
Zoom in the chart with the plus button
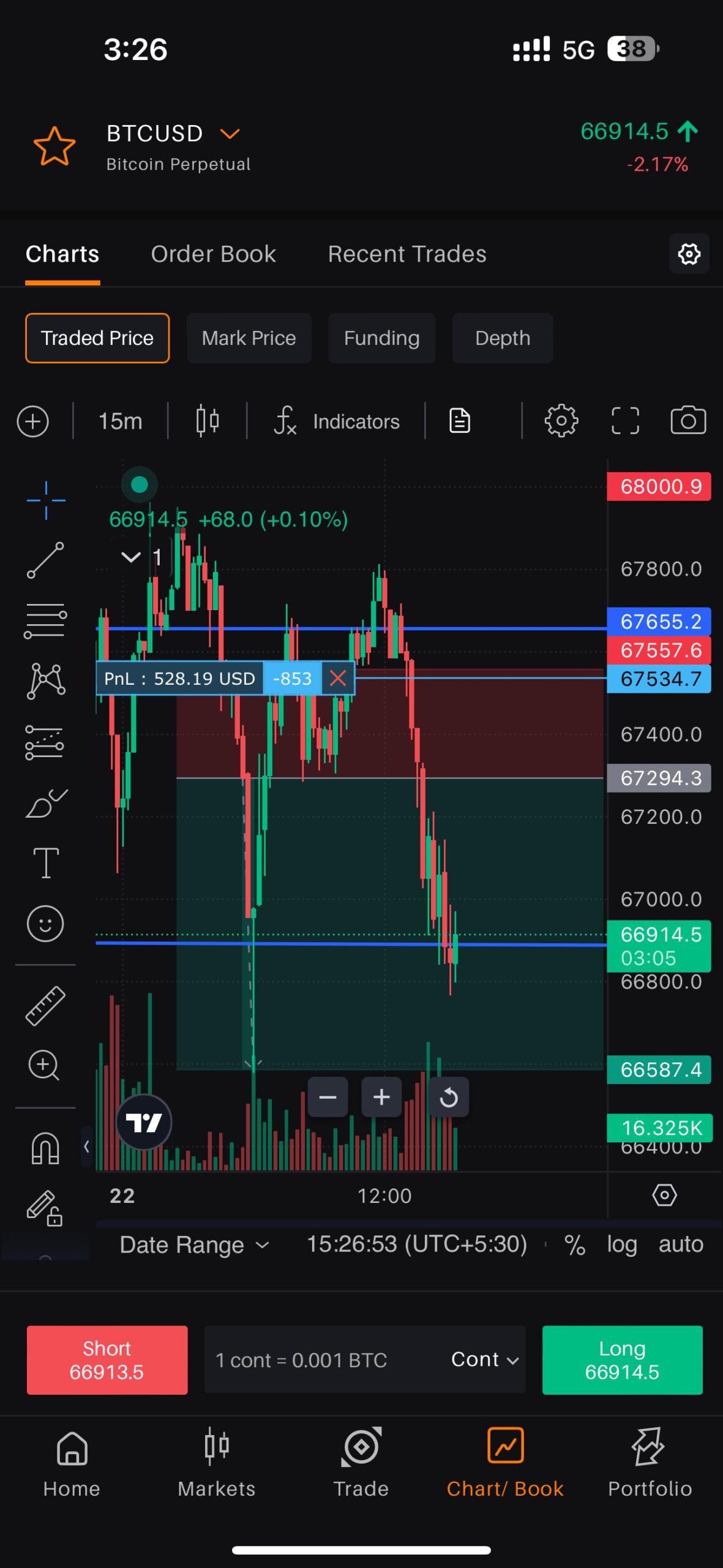click(381, 1097)
